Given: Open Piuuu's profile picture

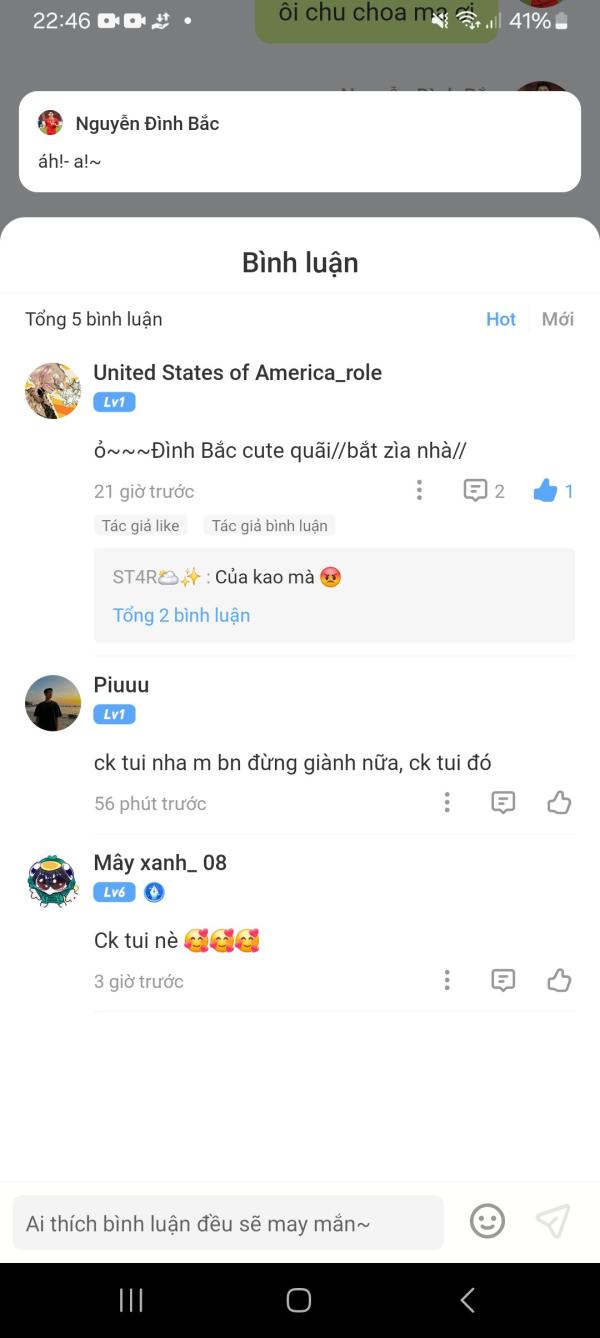Looking at the screenshot, I should pyautogui.click(x=53, y=703).
